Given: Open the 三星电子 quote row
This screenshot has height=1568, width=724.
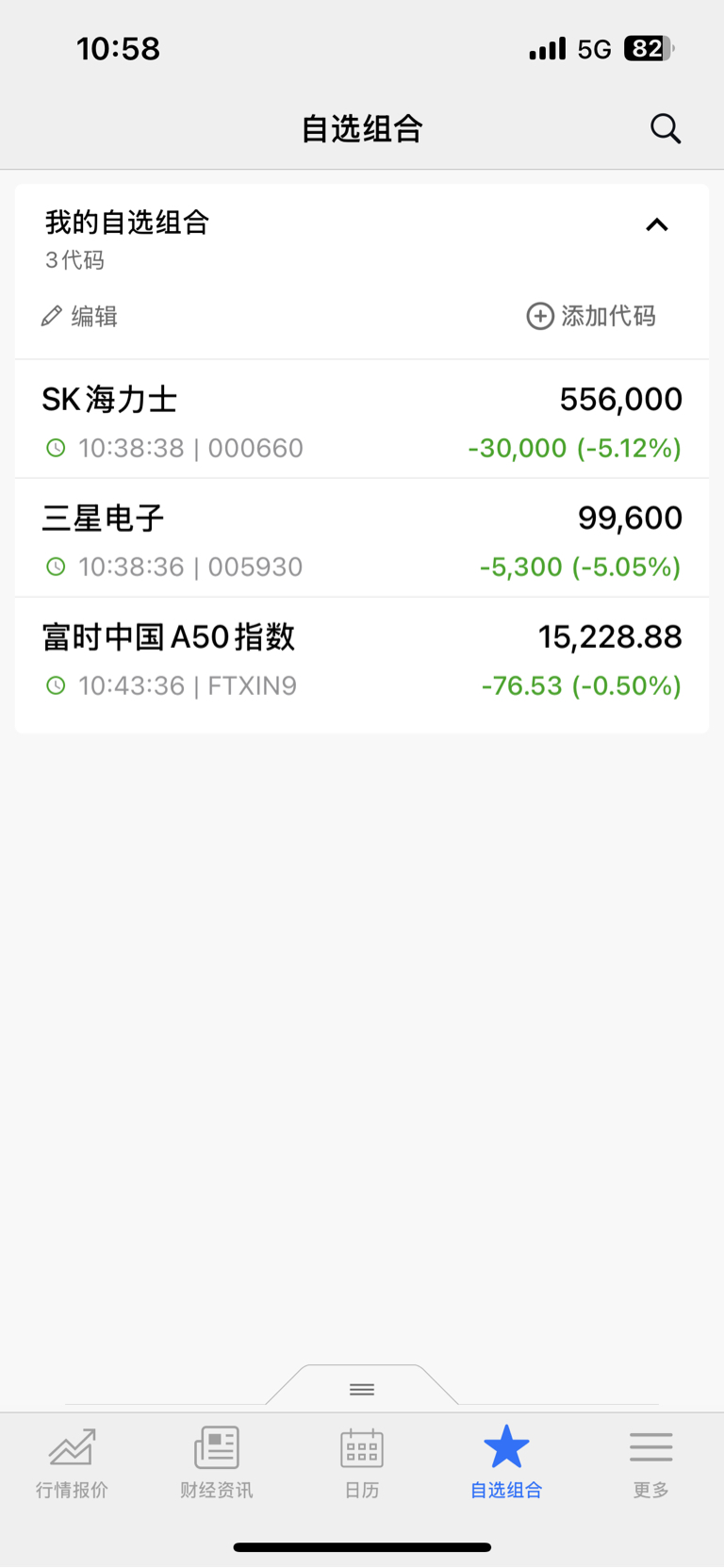Looking at the screenshot, I should pos(362,538).
